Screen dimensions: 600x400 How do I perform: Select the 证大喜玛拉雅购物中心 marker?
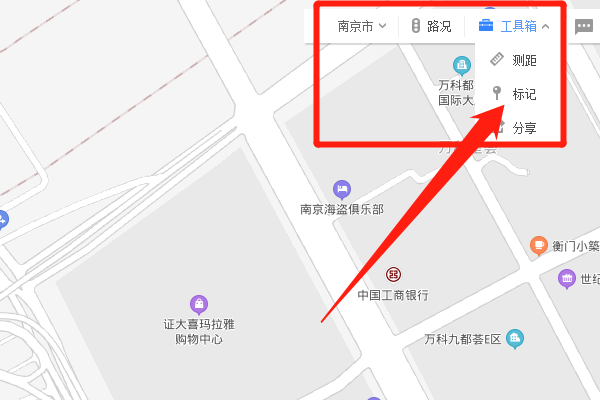198,304
